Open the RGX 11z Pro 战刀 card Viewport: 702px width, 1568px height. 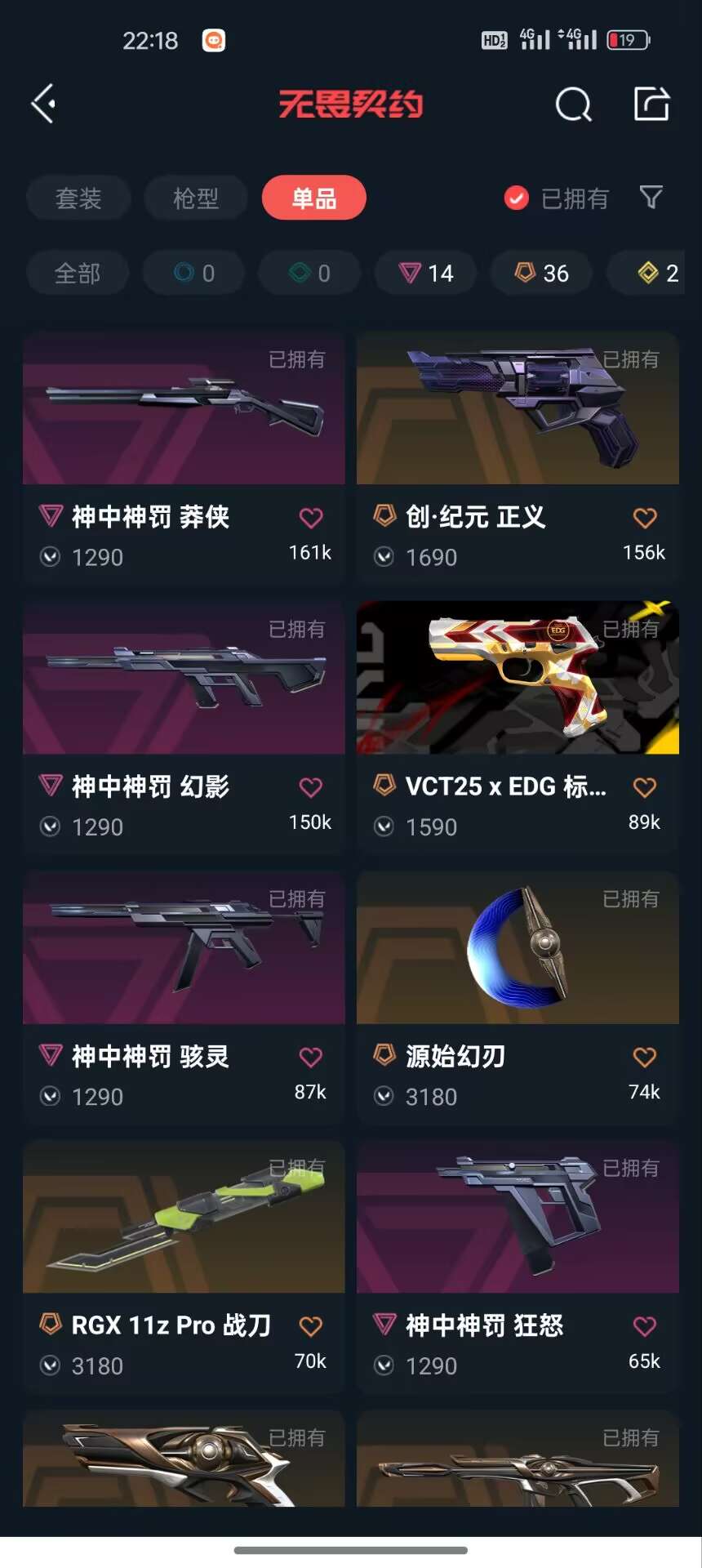(184, 1217)
